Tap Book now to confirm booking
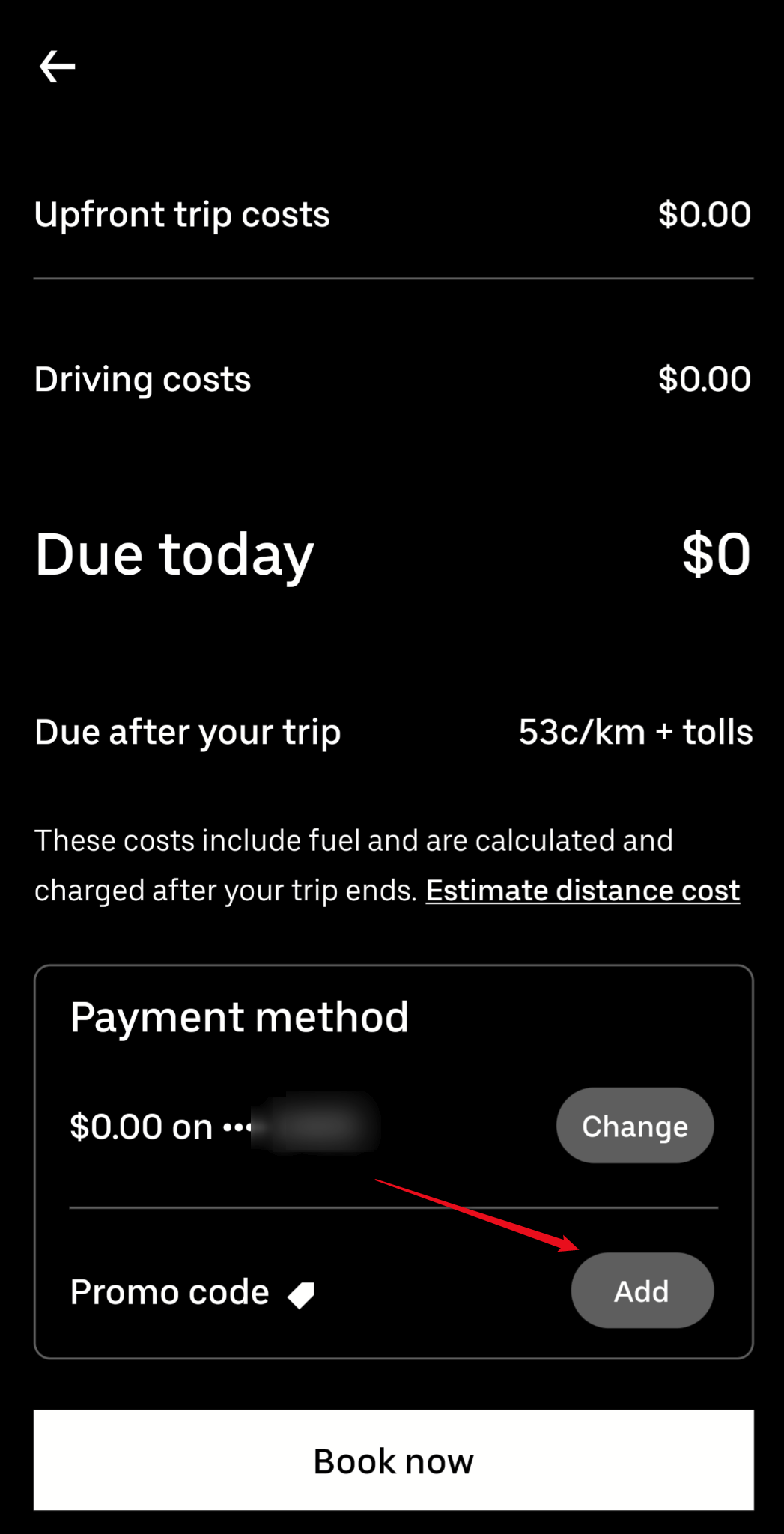784x1534 pixels. tap(394, 1460)
